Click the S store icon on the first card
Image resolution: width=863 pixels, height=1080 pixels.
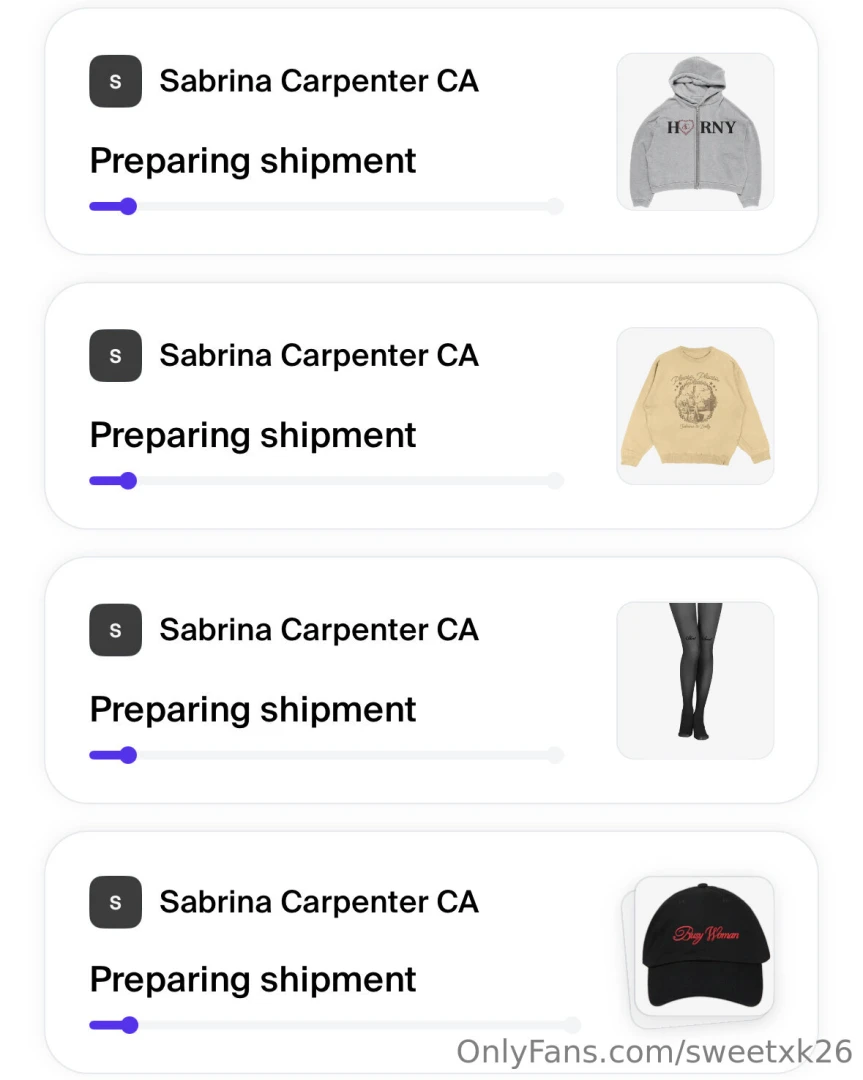point(115,81)
